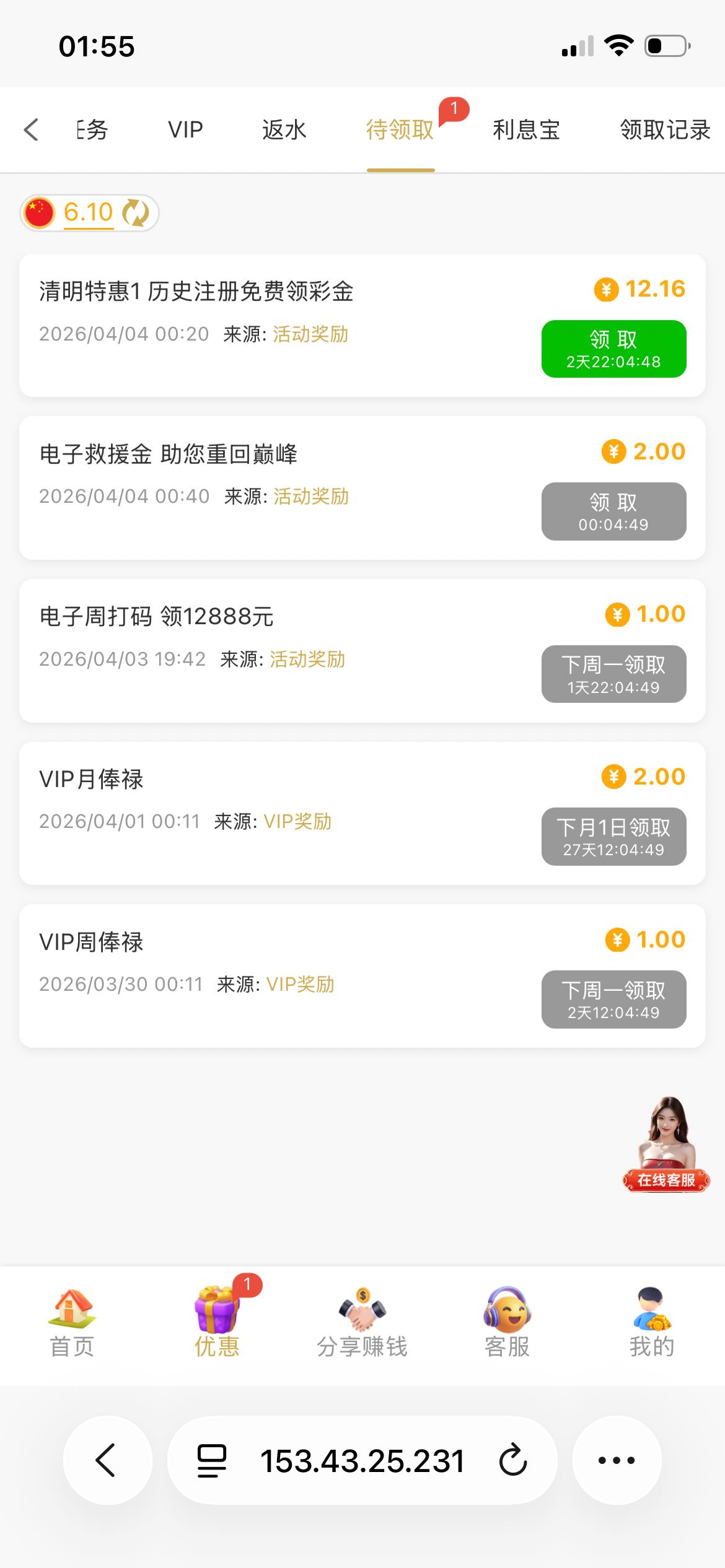
Task: Open 分享赚钱 in bottom navigation
Action: coord(362,1323)
